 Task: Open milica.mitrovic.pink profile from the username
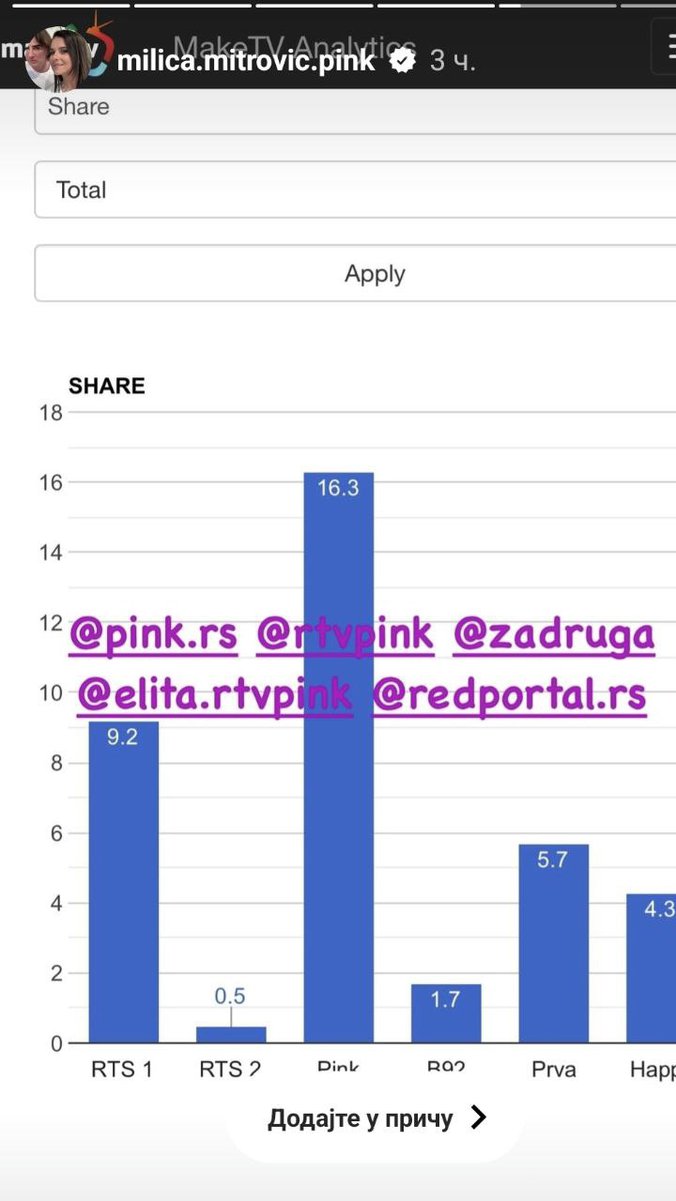coord(246,61)
